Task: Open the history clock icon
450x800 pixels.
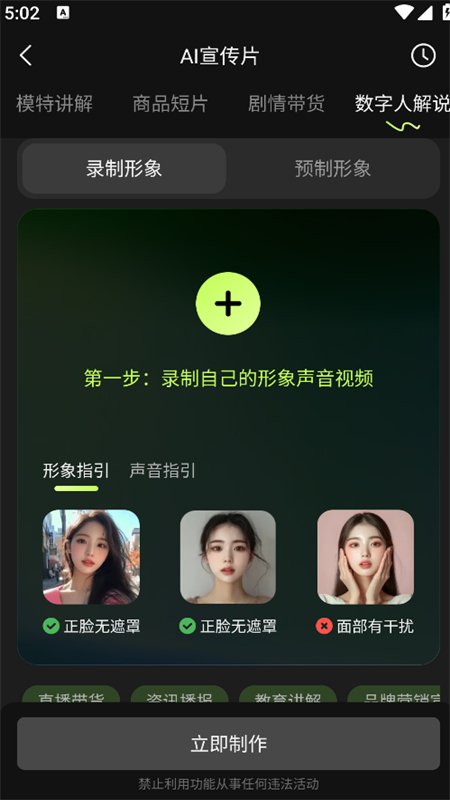Action: (423, 55)
